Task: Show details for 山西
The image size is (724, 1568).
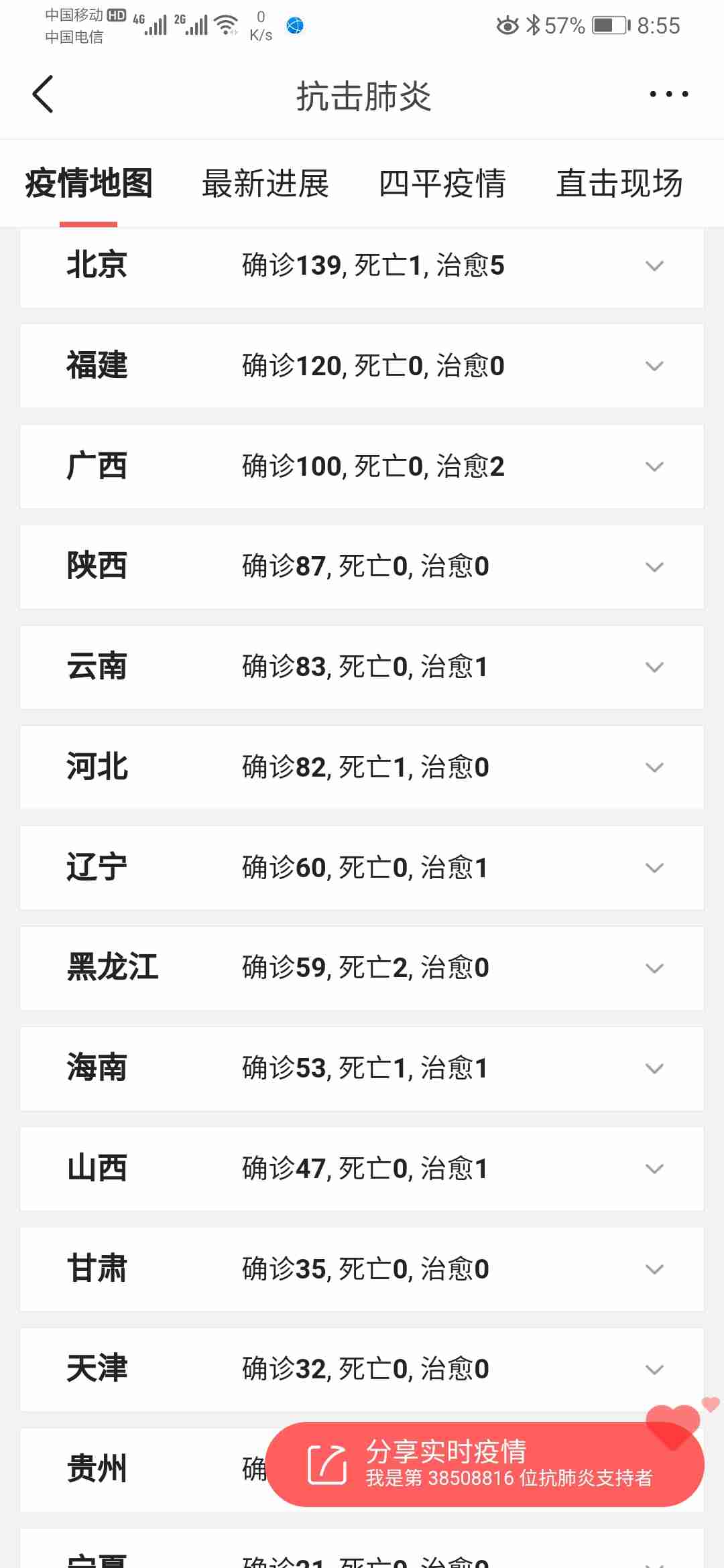Action: [654, 1169]
